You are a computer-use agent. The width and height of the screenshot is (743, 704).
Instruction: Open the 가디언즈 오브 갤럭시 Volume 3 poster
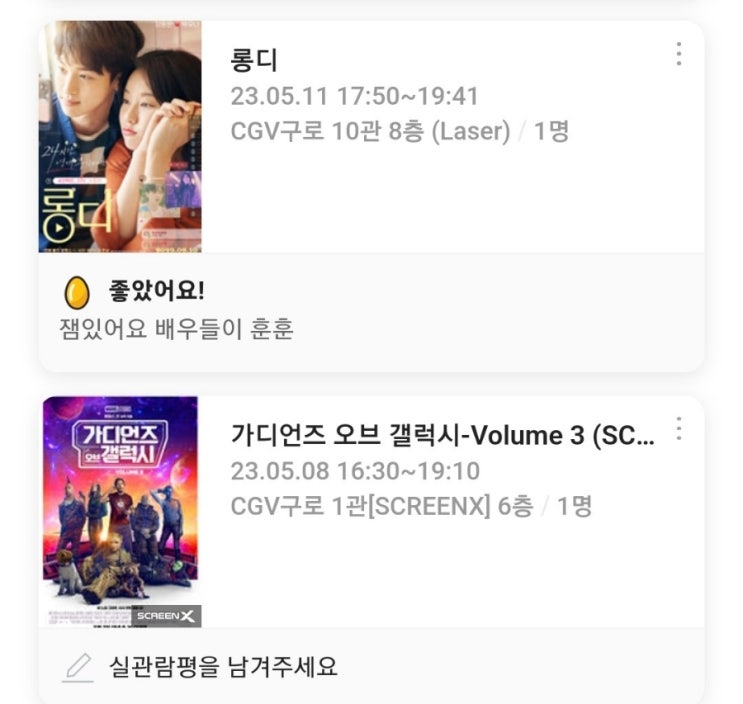[x=120, y=511]
